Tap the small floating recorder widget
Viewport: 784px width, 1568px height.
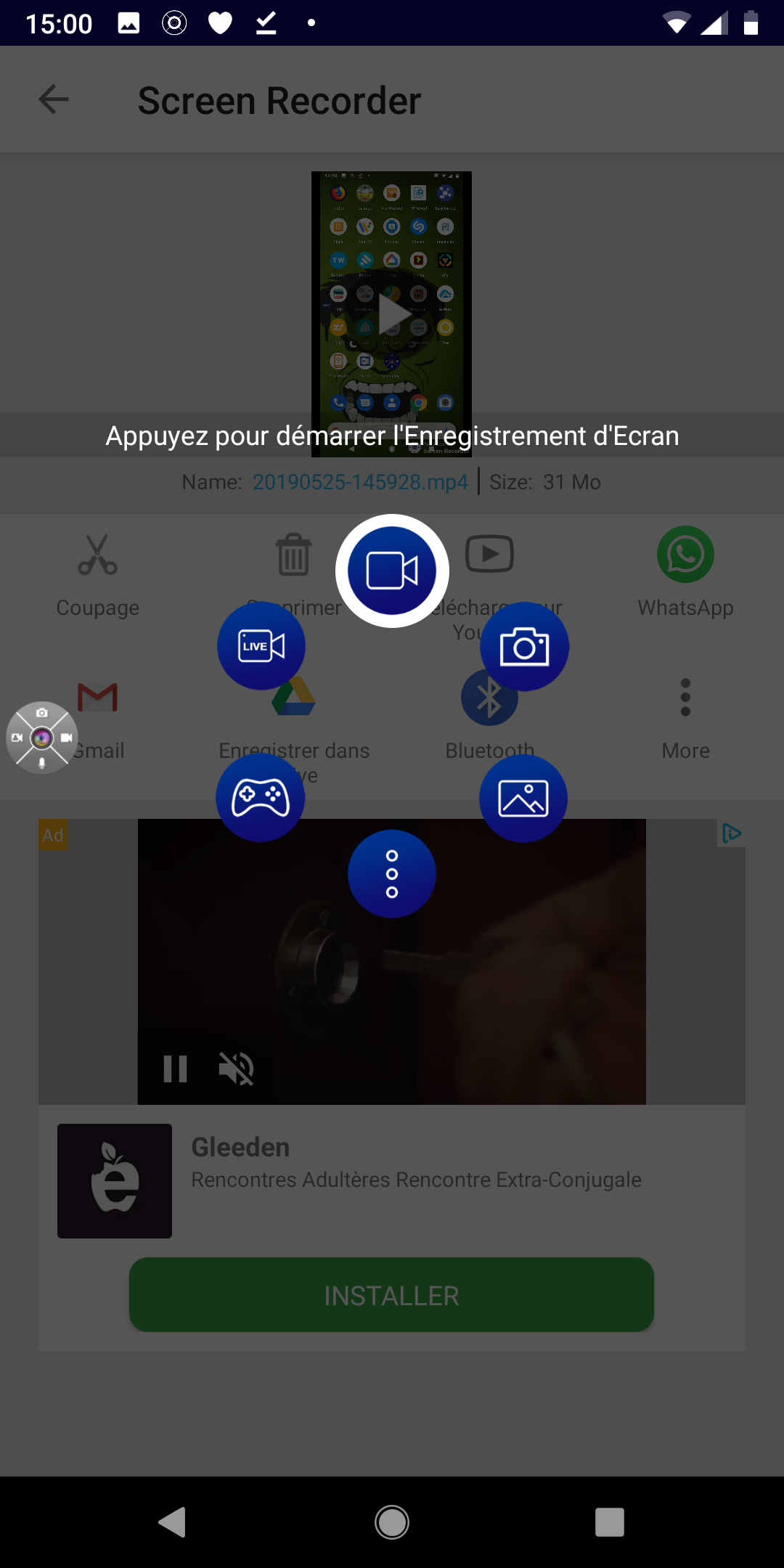pos(42,738)
